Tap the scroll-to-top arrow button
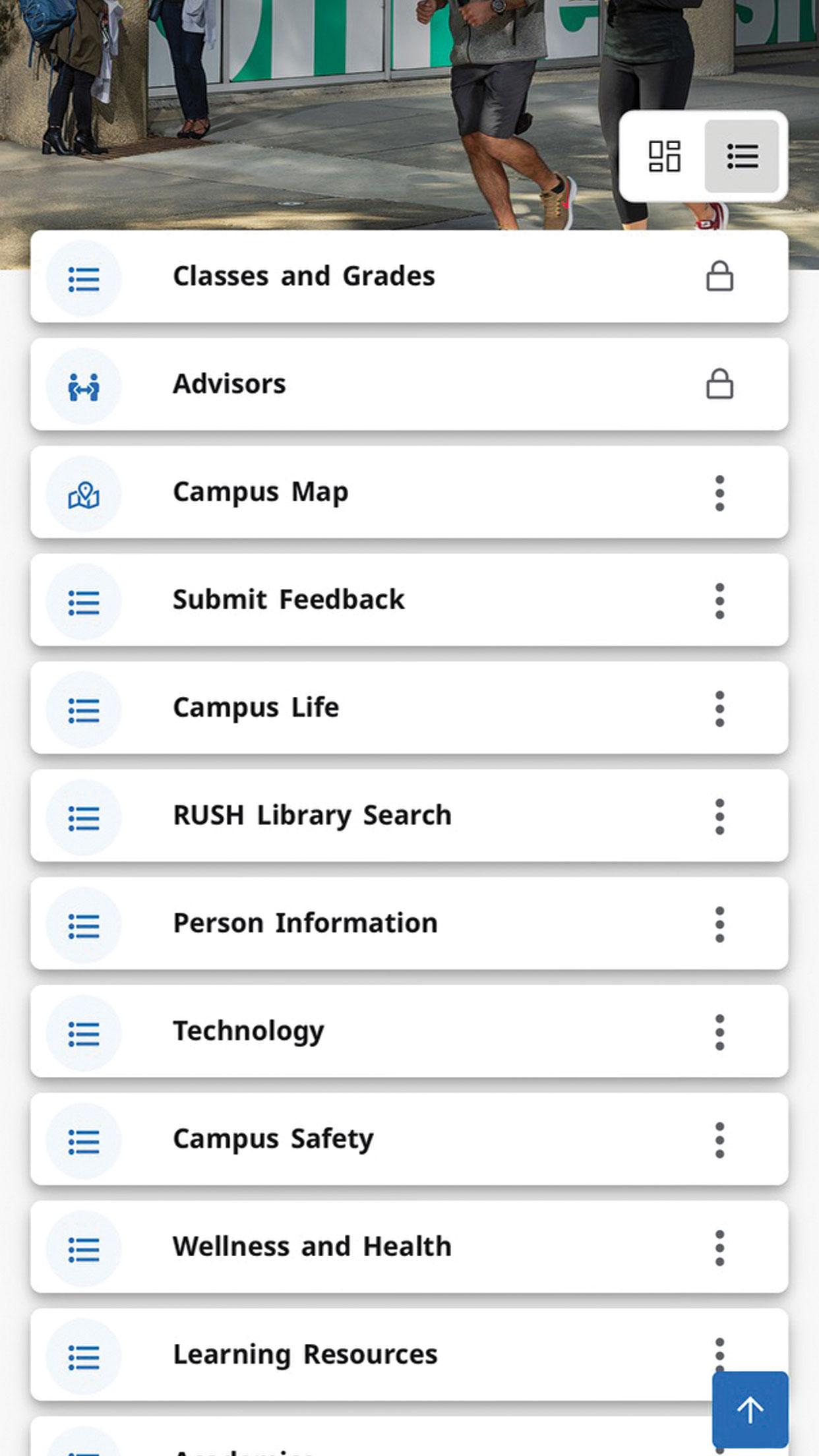The image size is (819, 1456). (750, 1410)
